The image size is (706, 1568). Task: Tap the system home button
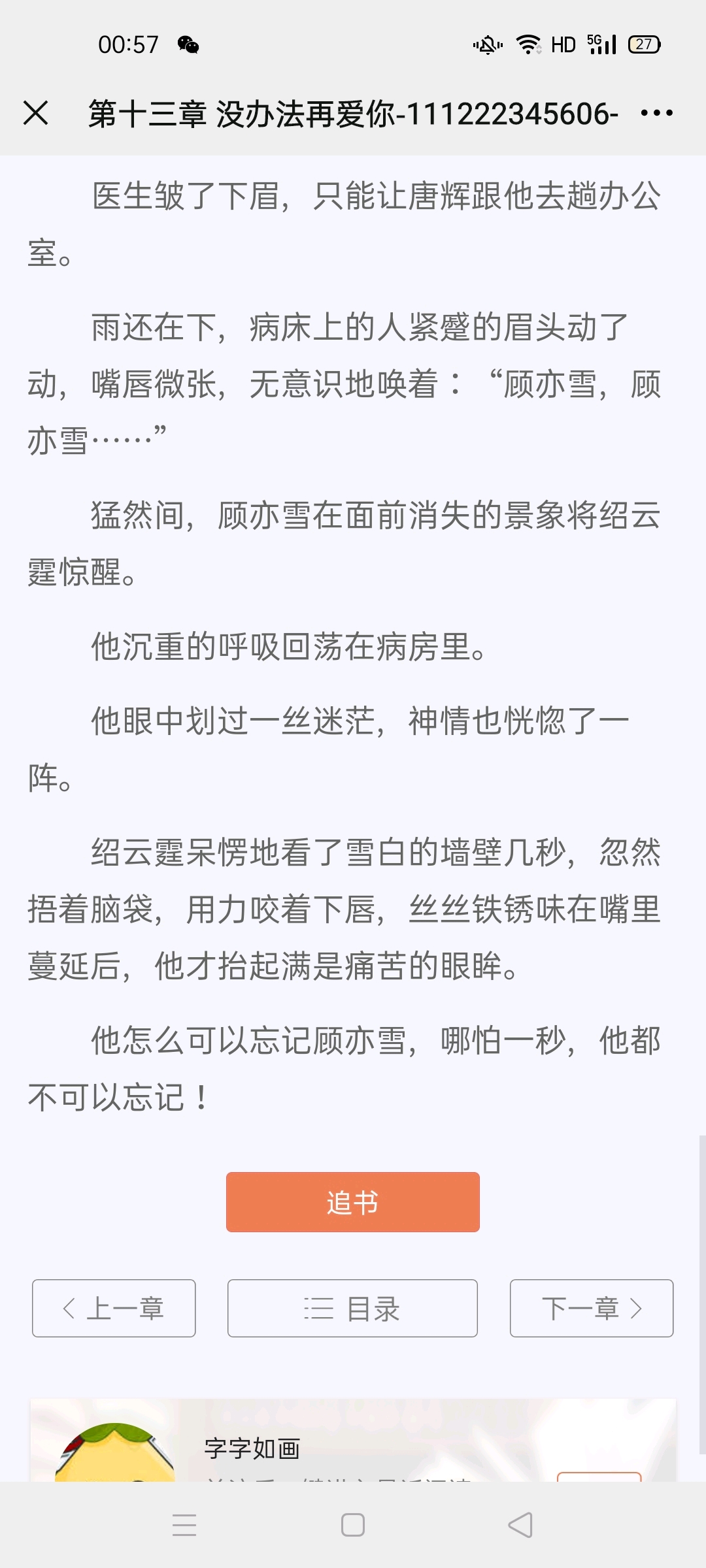pyautogui.click(x=353, y=1526)
